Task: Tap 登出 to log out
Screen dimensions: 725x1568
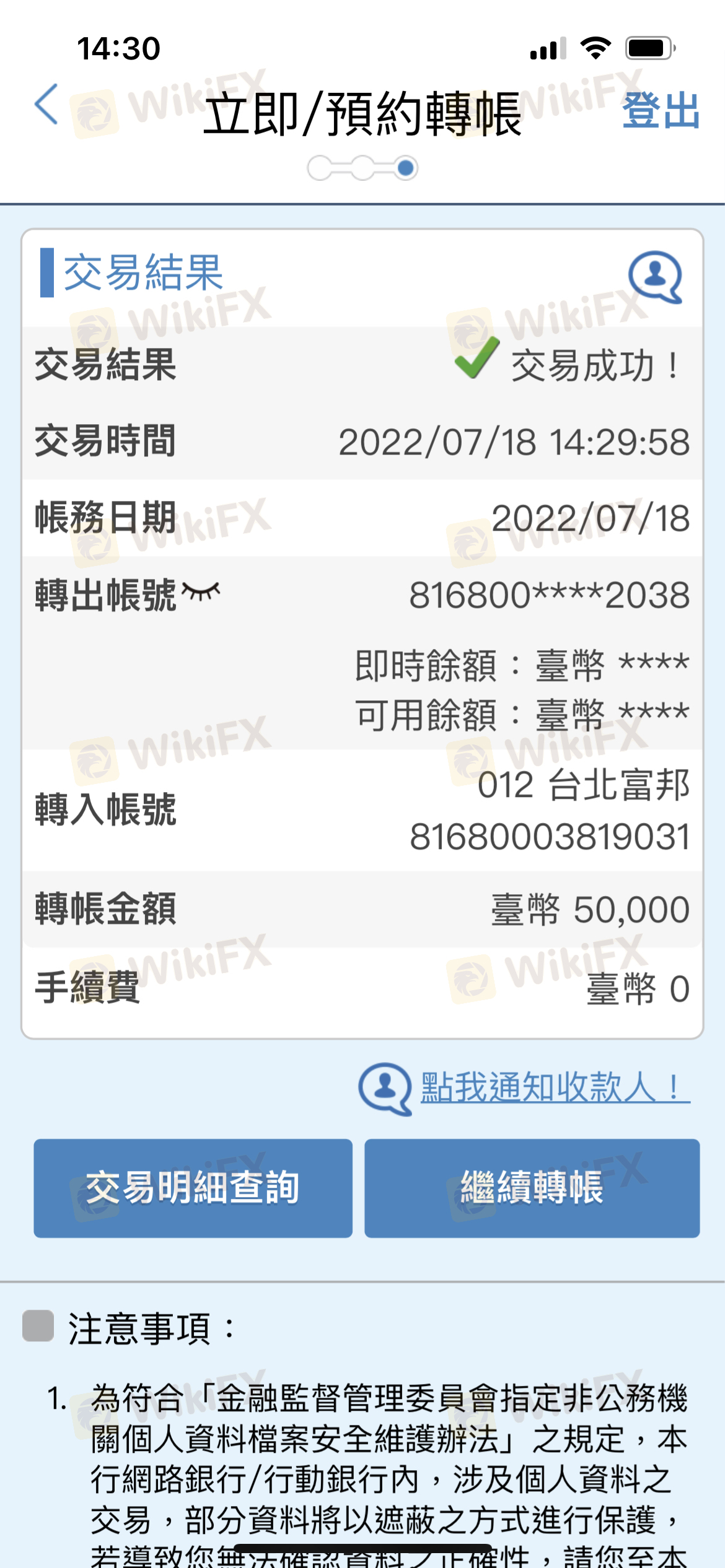Action: click(661, 110)
